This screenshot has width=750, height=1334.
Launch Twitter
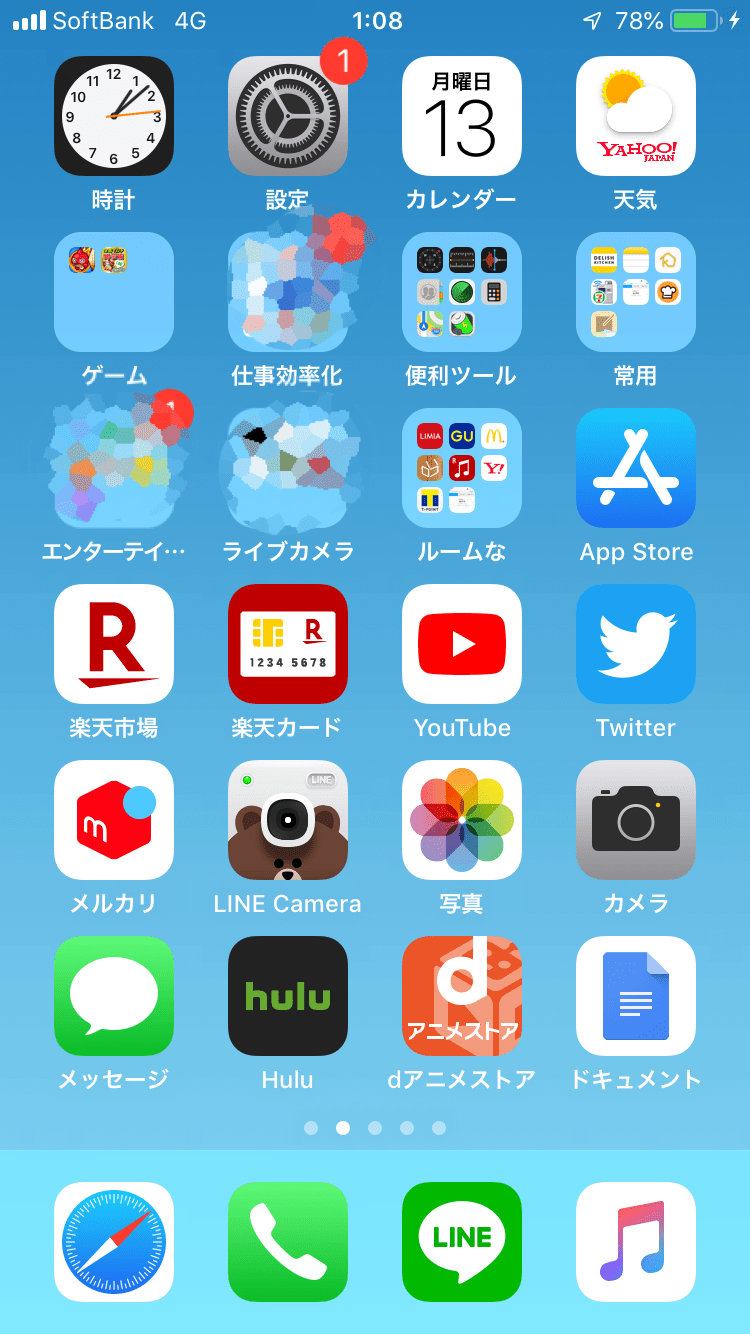[636, 644]
